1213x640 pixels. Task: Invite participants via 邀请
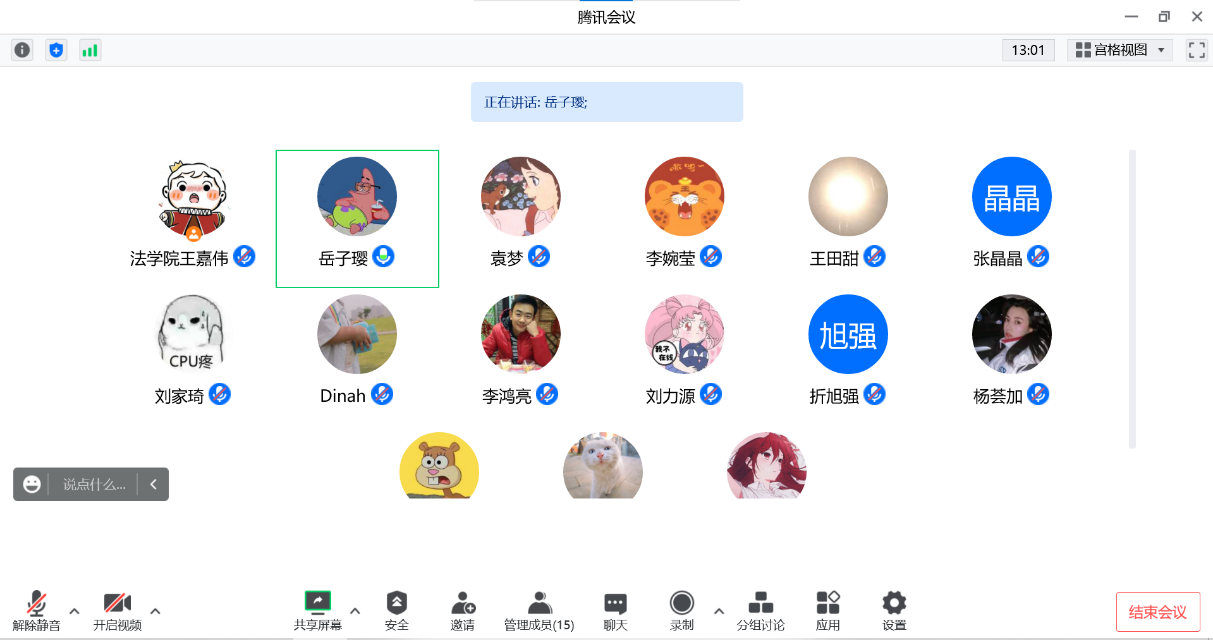tap(462, 609)
